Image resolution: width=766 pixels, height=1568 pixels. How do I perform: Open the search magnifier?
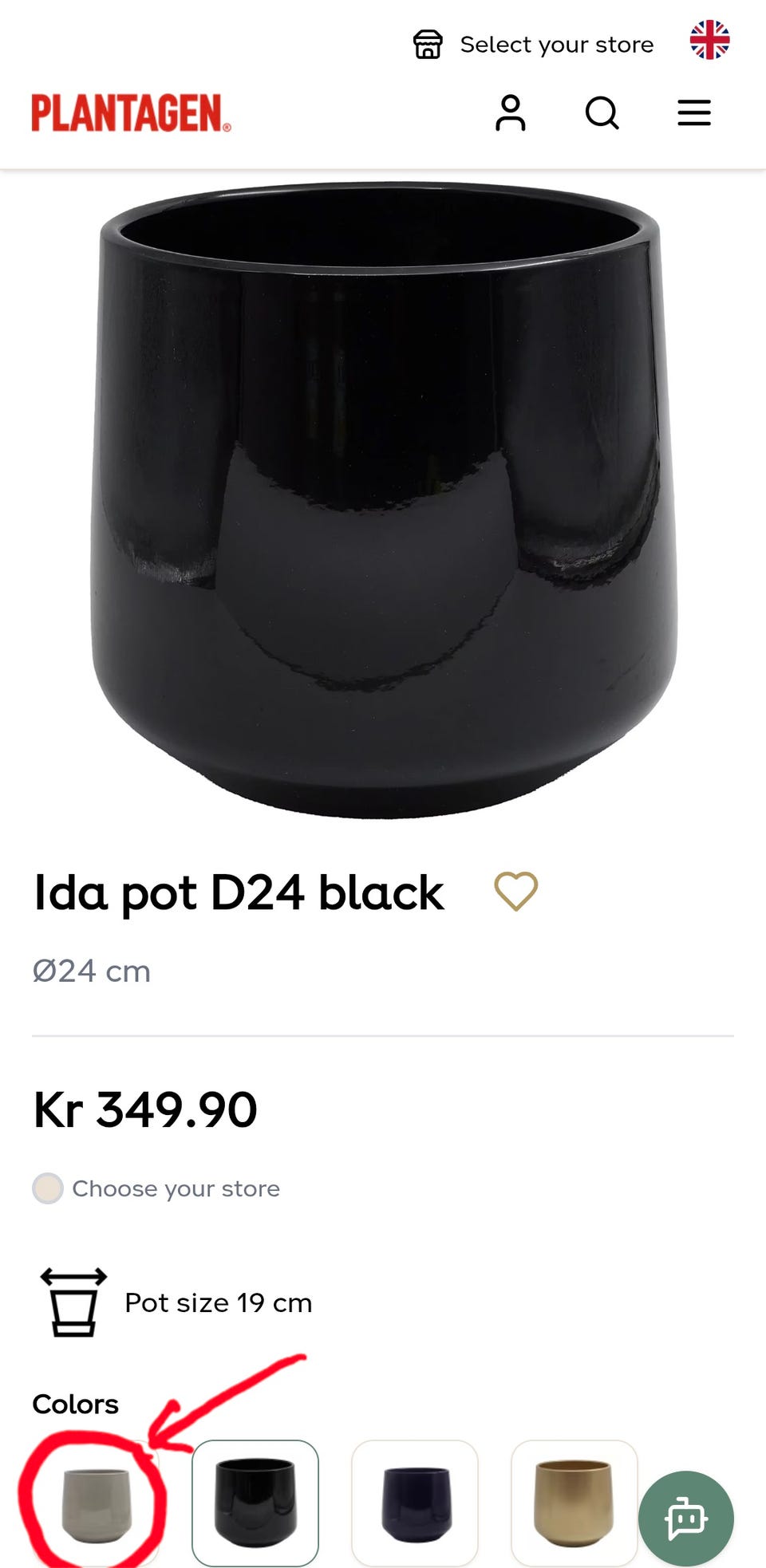click(x=602, y=112)
